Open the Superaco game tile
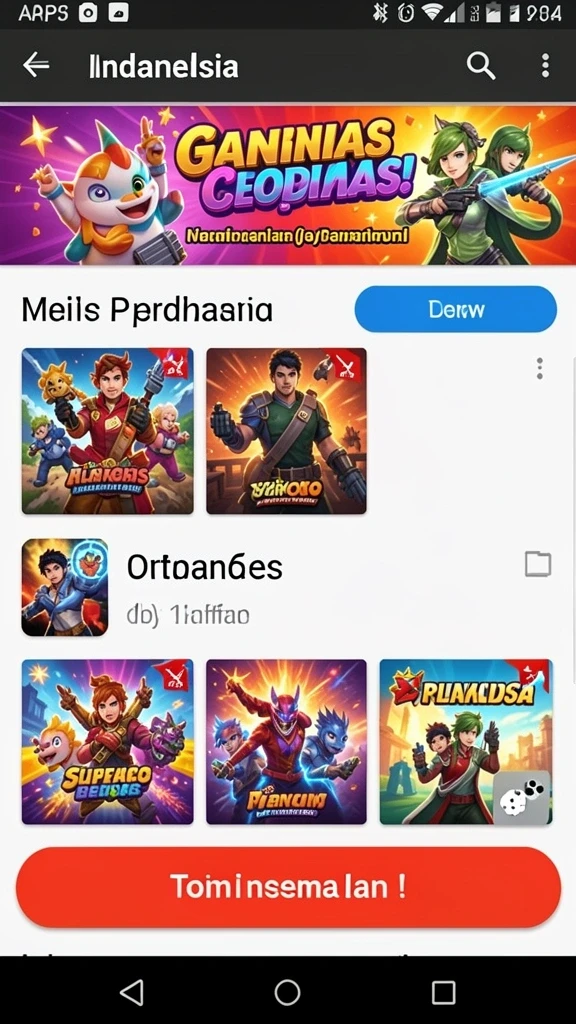Viewport: 576px width, 1024px height. pos(108,742)
